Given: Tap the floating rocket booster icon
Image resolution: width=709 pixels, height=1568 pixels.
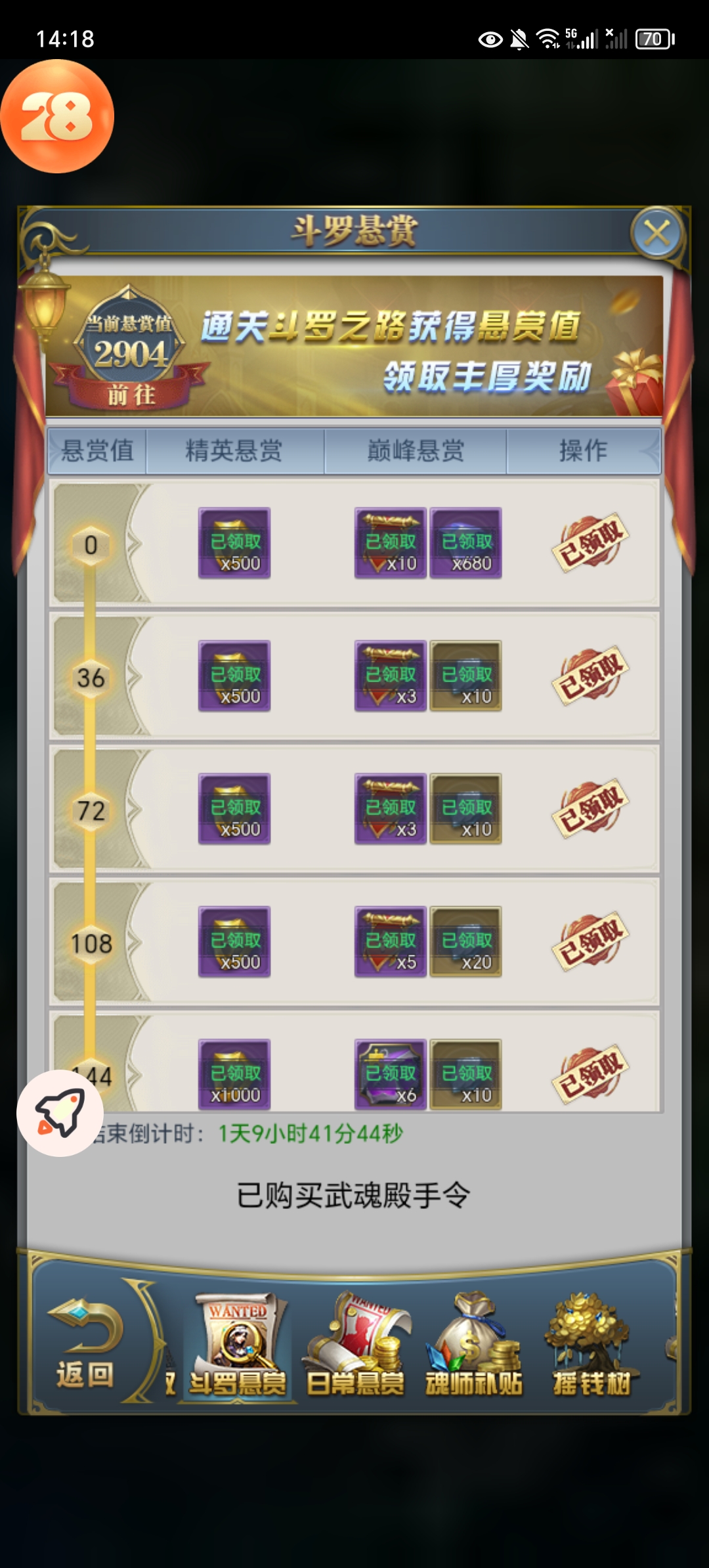Looking at the screenshot, I should click(x=60, y=1113).
